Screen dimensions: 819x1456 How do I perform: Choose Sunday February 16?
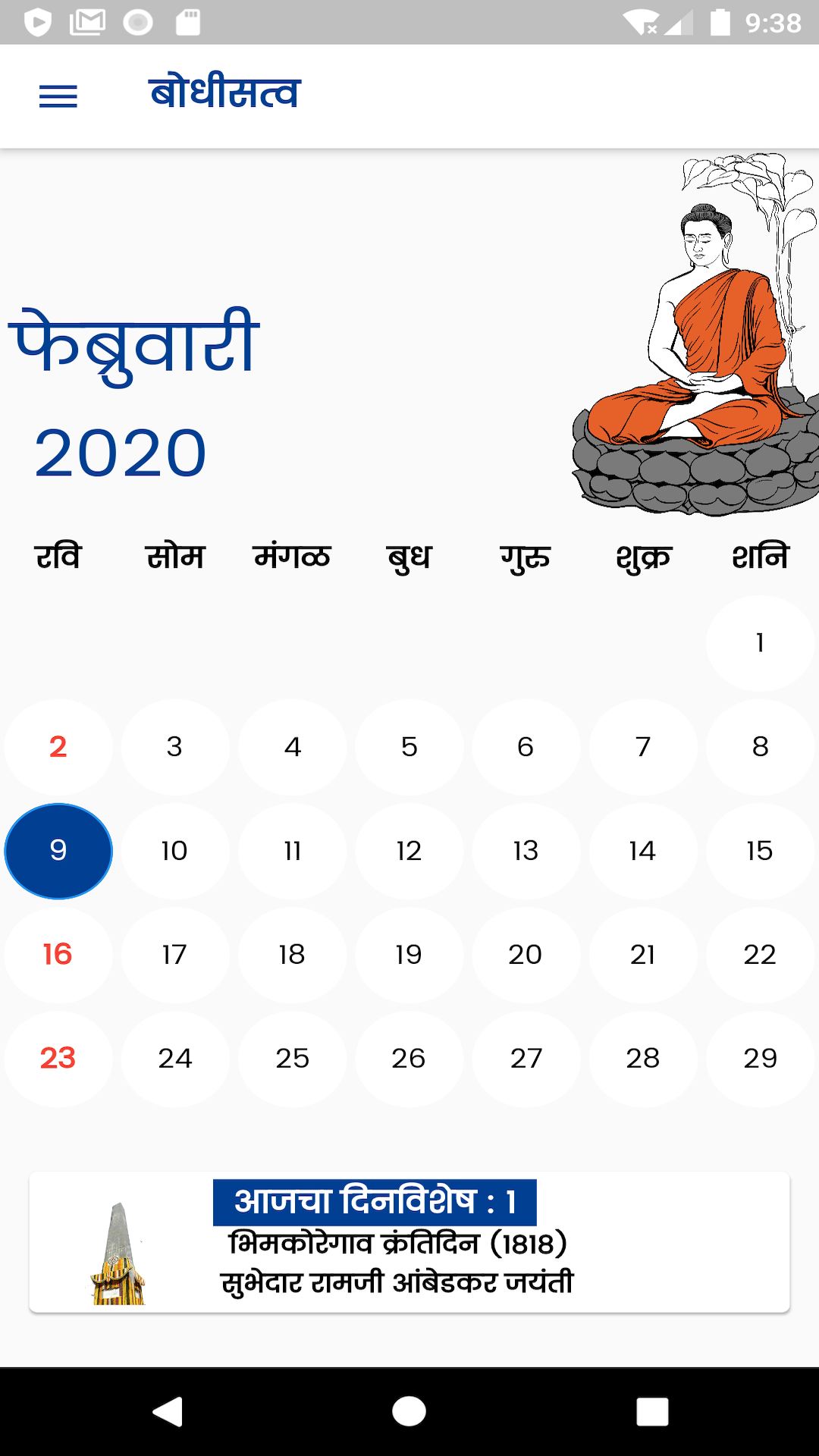point(58,955)
